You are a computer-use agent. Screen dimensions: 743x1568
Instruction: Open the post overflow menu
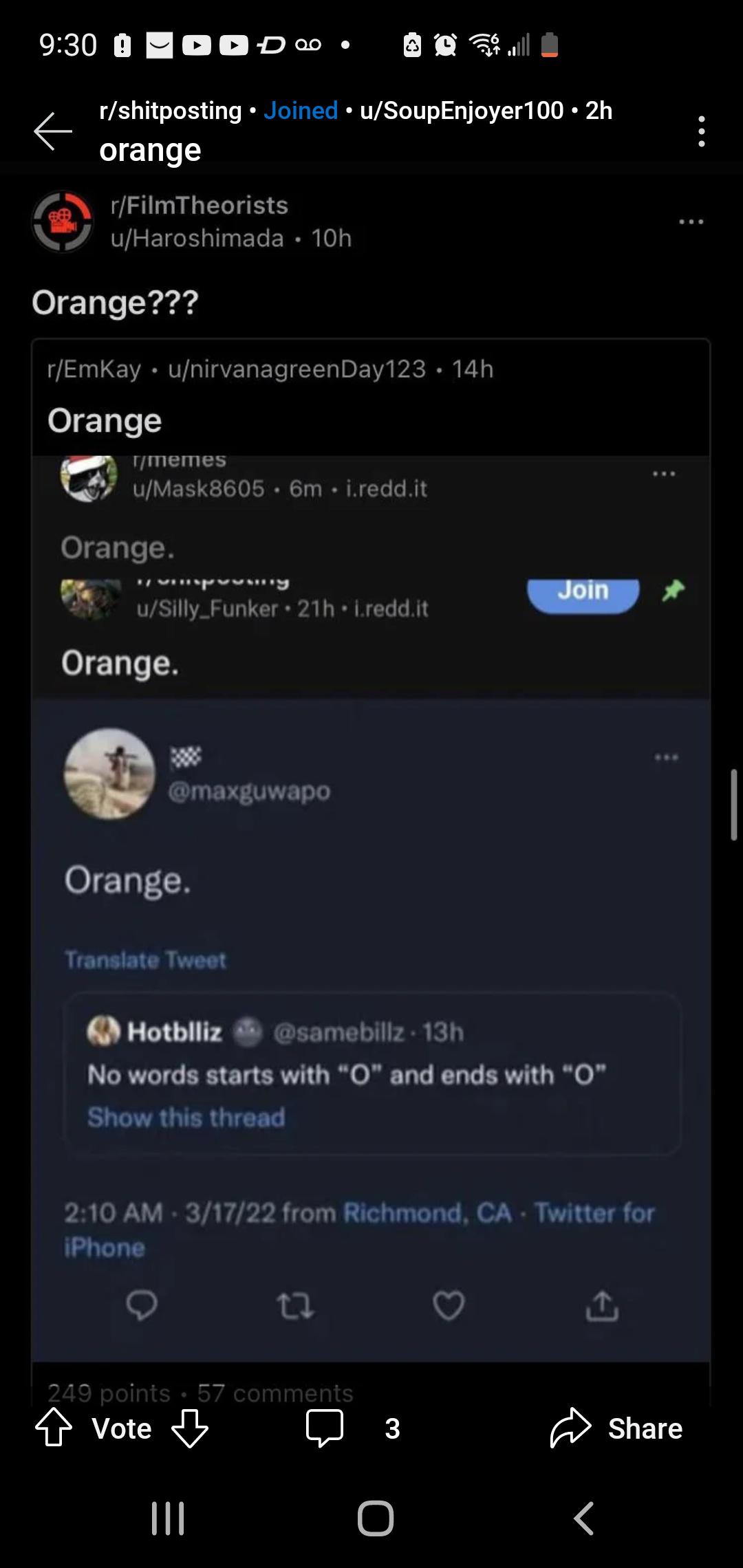coord(701,131)
